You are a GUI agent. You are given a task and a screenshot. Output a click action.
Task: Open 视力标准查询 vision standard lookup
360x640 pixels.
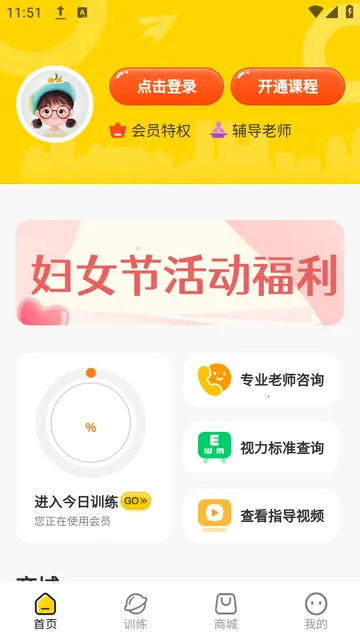pyautogui.click(x=261, y=448)
